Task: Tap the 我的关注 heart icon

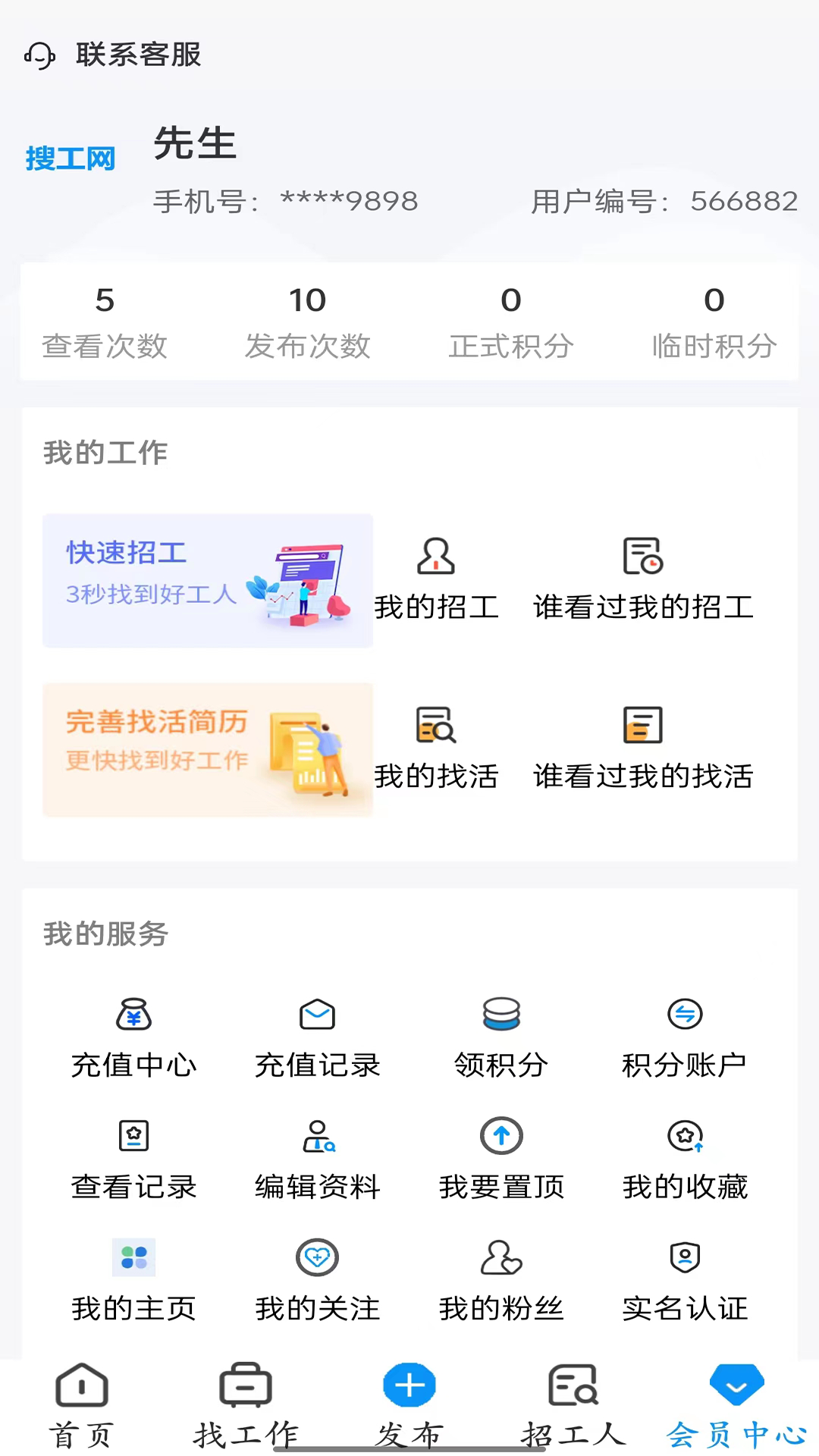Action: tap(317, 1257)
